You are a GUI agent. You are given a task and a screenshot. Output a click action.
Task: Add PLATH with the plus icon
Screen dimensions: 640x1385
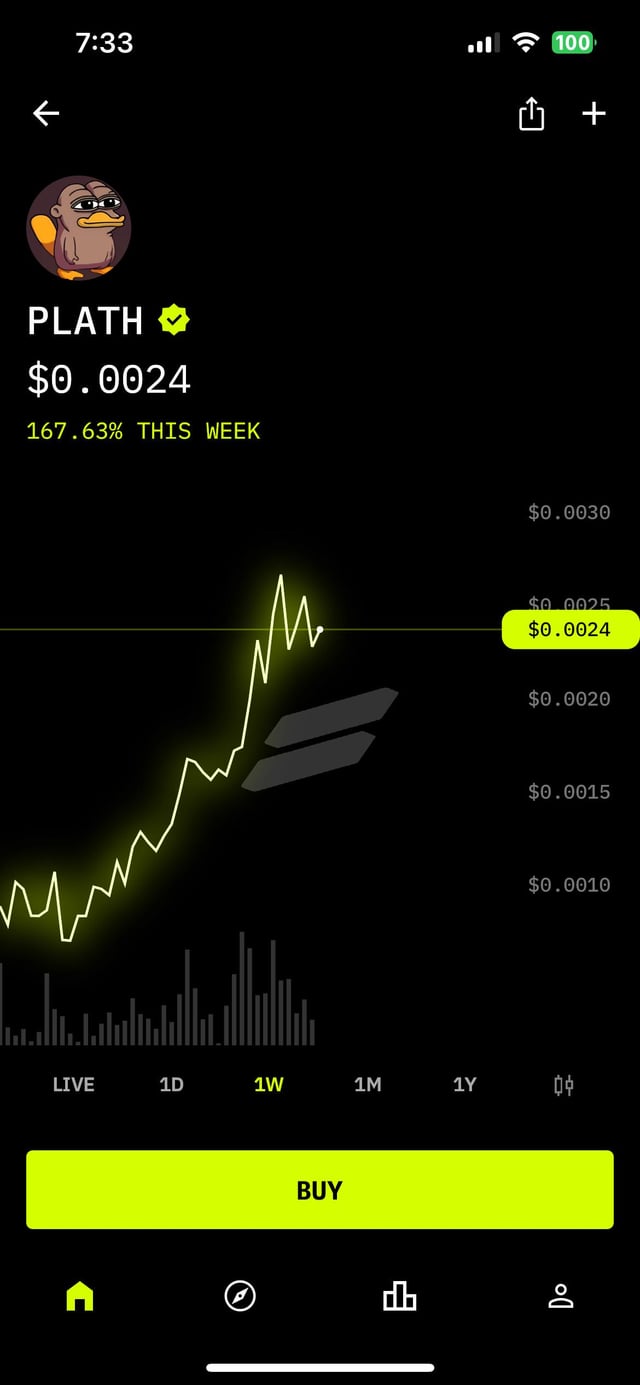[594, 114]
